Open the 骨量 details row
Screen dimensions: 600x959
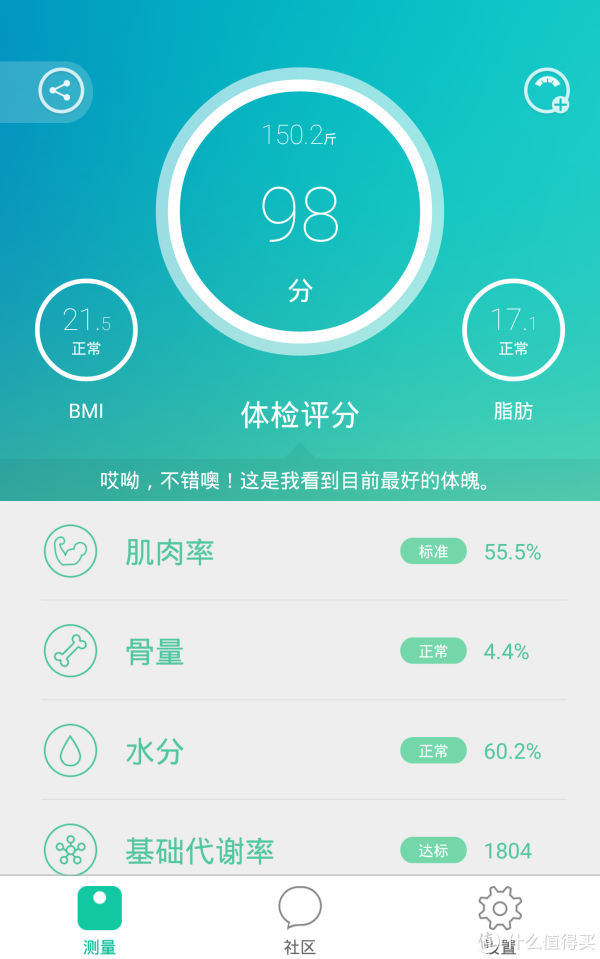click(300, 651)
